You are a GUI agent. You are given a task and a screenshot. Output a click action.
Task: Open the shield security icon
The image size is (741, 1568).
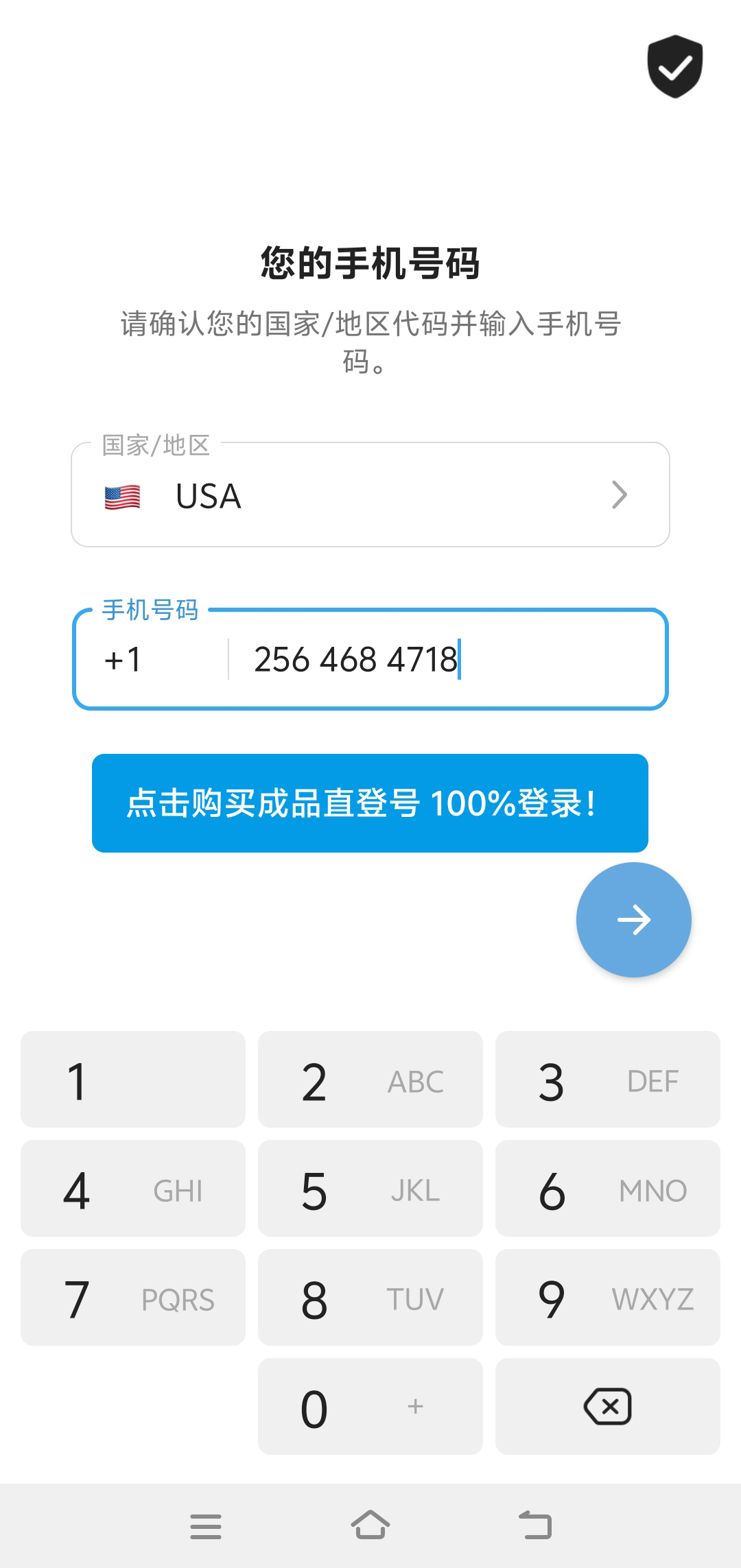[675, 67]
